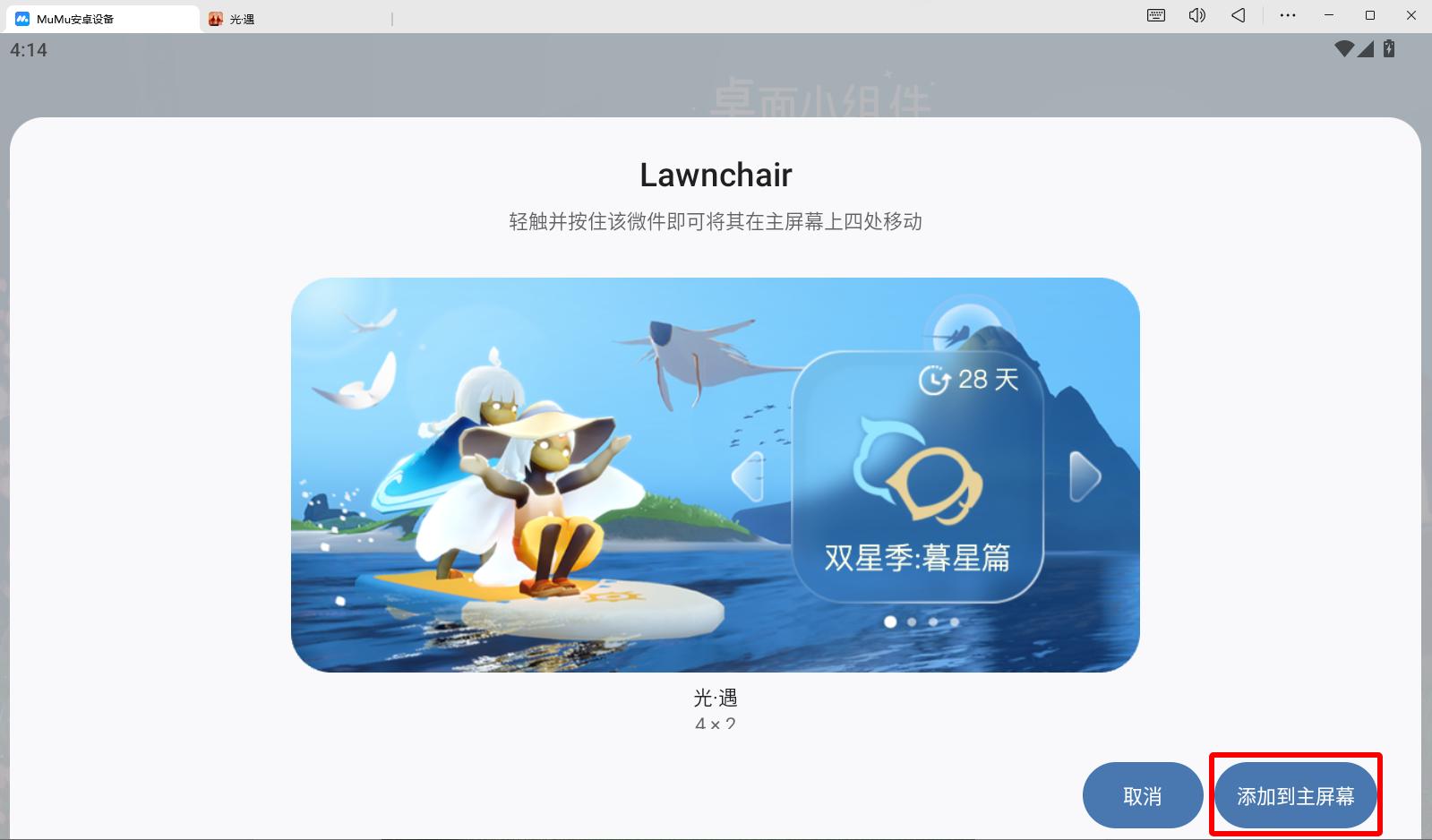Close the emulator window

pyautogui.click(x=1411, y=15)
